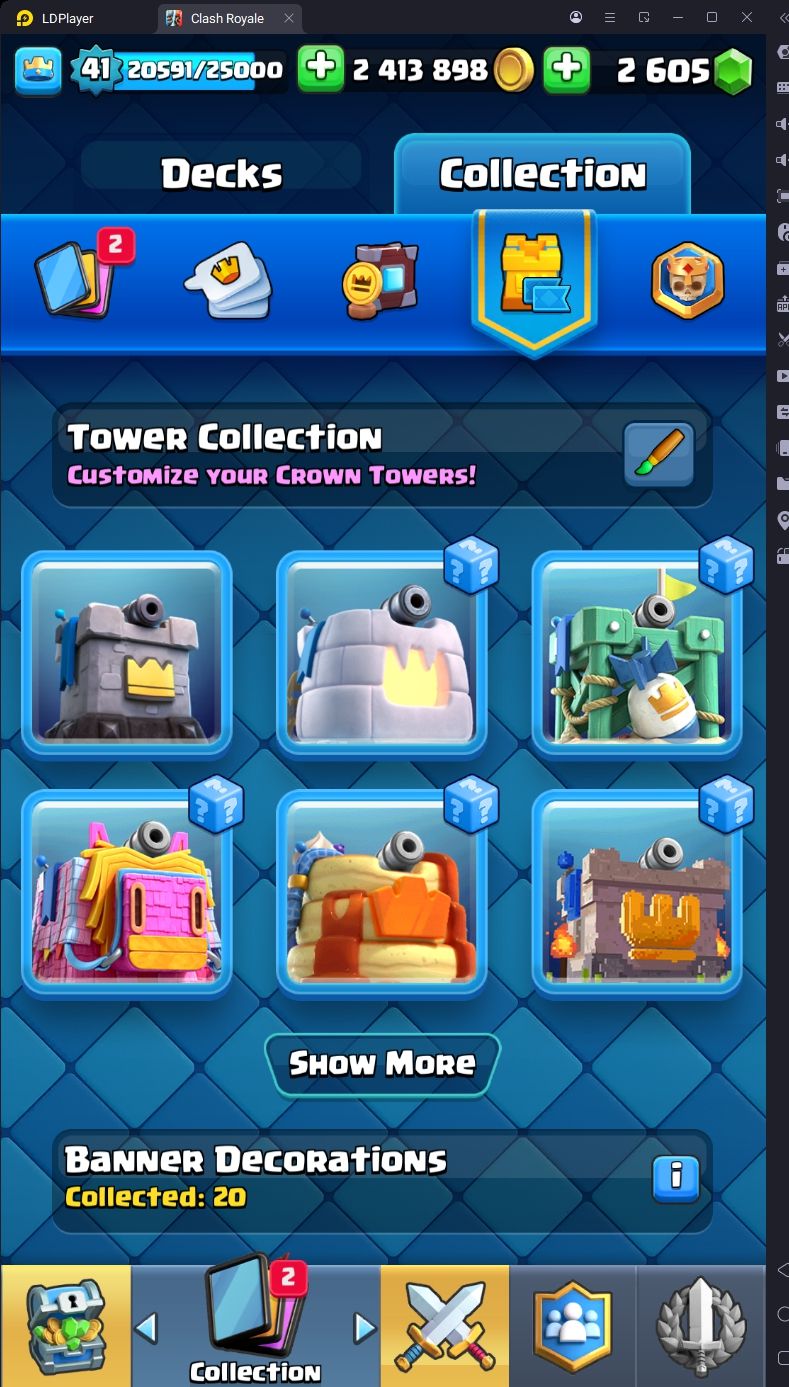Image resolution: width=789 pixels, height=1387 pixels.
Task: Open the banner collection sub-tab
Action: click(x=380, y=278)
